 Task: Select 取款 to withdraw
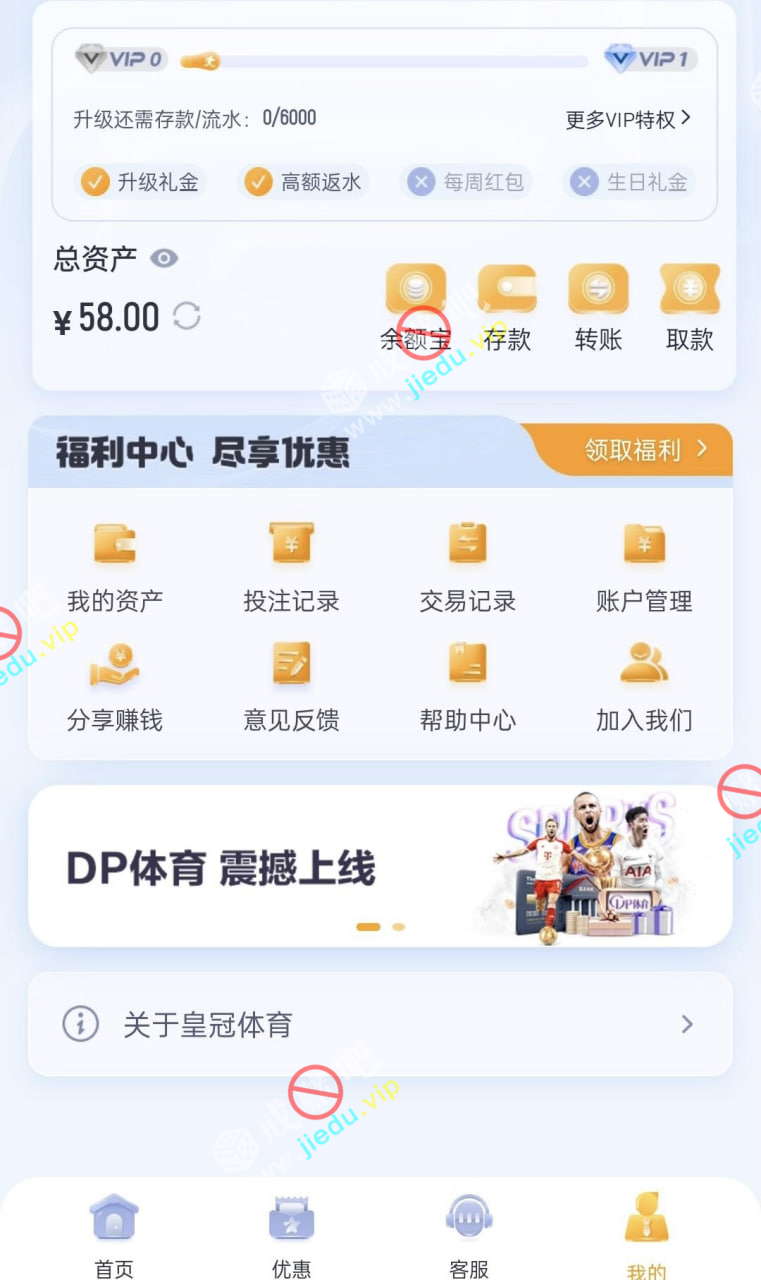point(689,306)
